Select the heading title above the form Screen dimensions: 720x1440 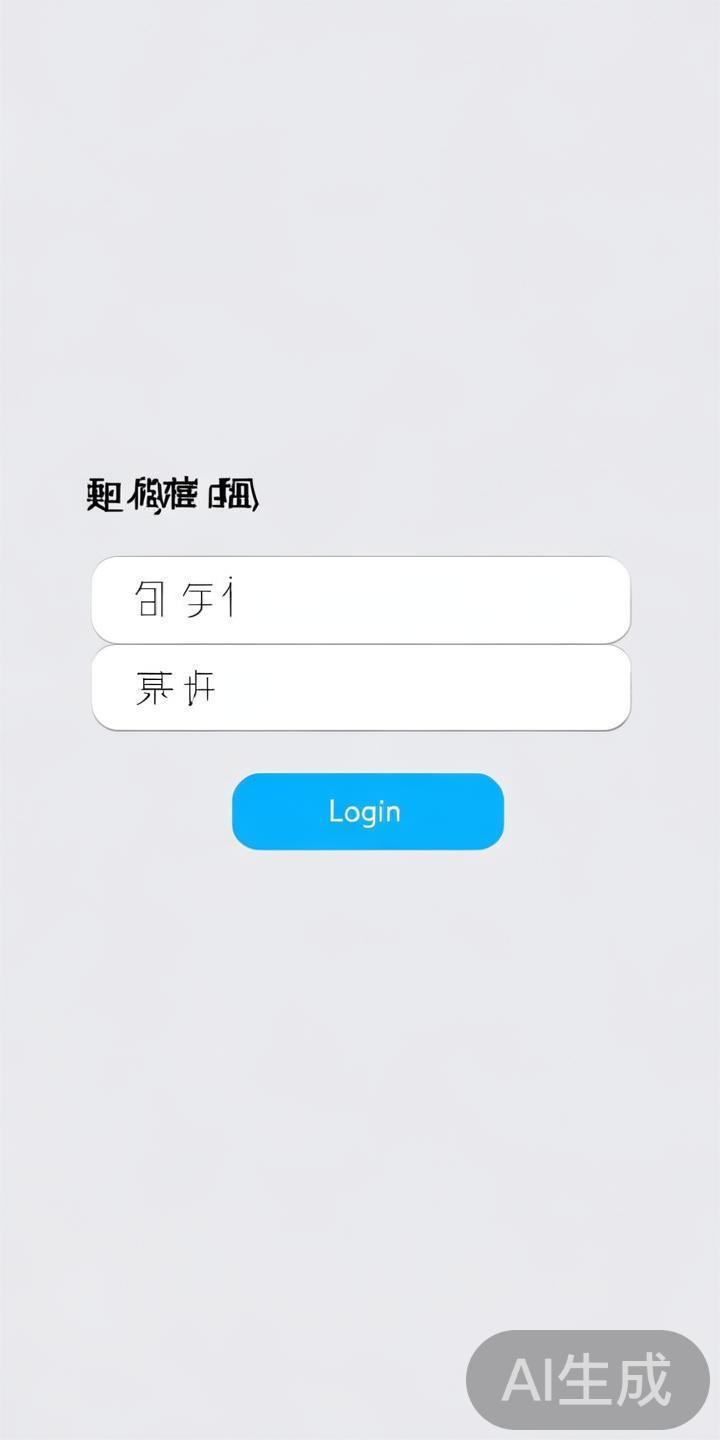pyautogui.click(x=170, y=490)
